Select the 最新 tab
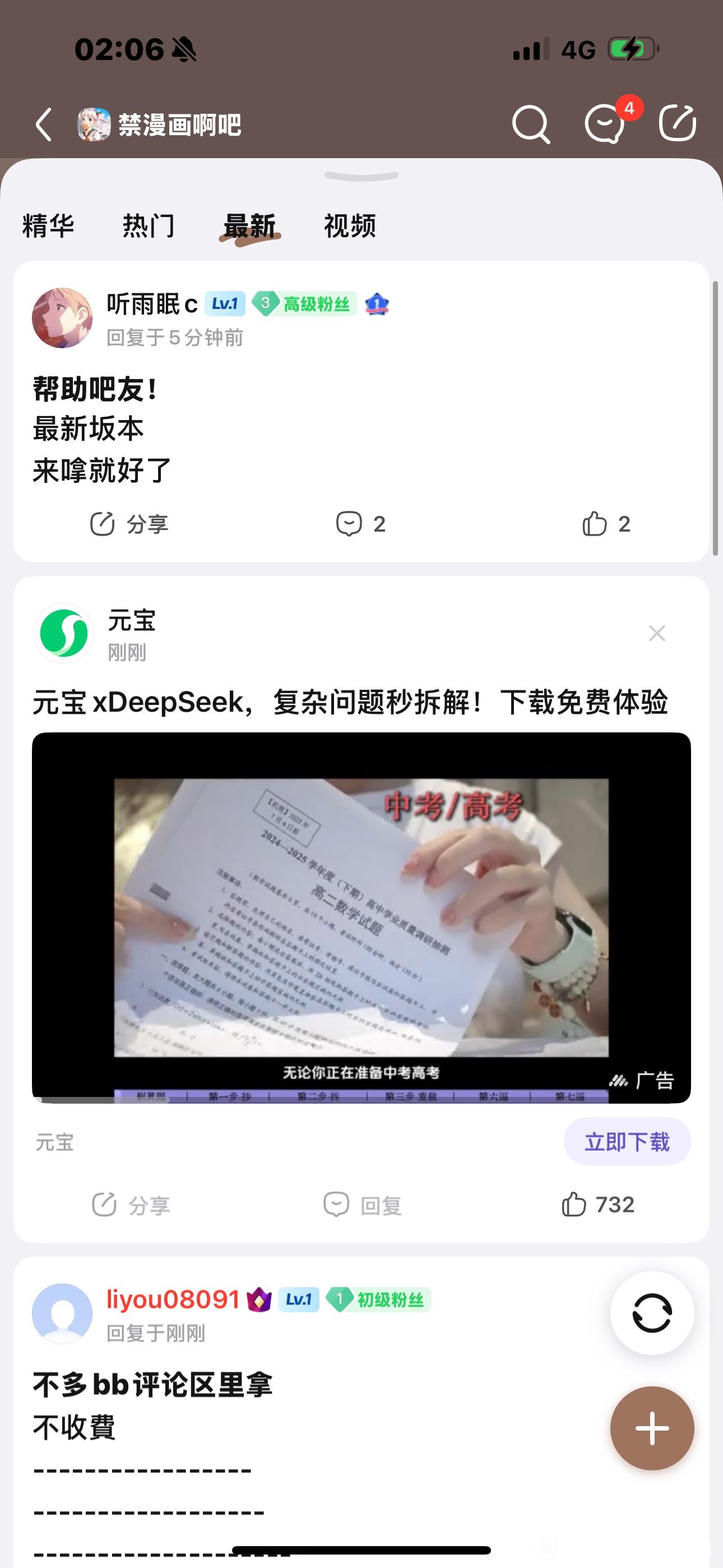The width and height of the screenshot is (723, 1568). point(249,226)
